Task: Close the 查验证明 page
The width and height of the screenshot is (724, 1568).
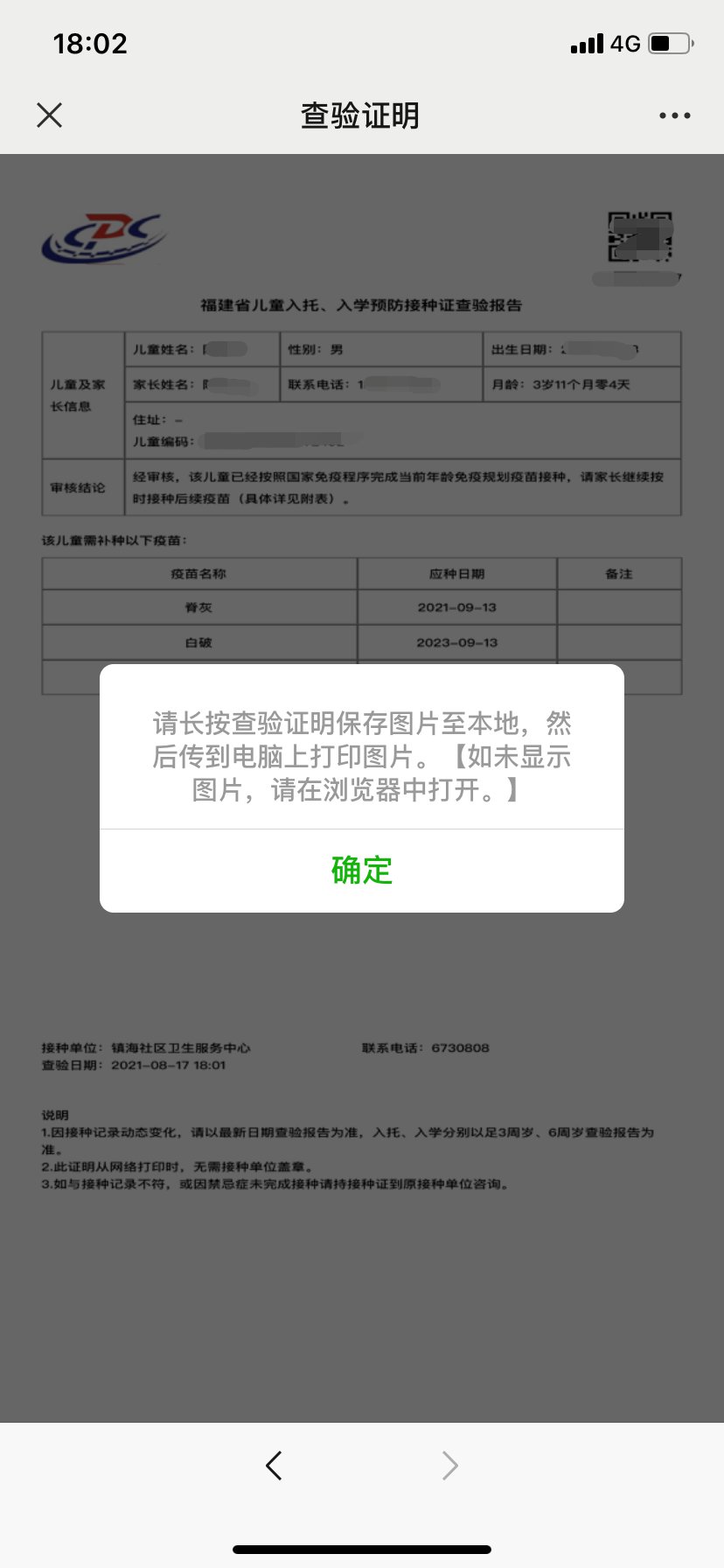Action: (50, 115)
